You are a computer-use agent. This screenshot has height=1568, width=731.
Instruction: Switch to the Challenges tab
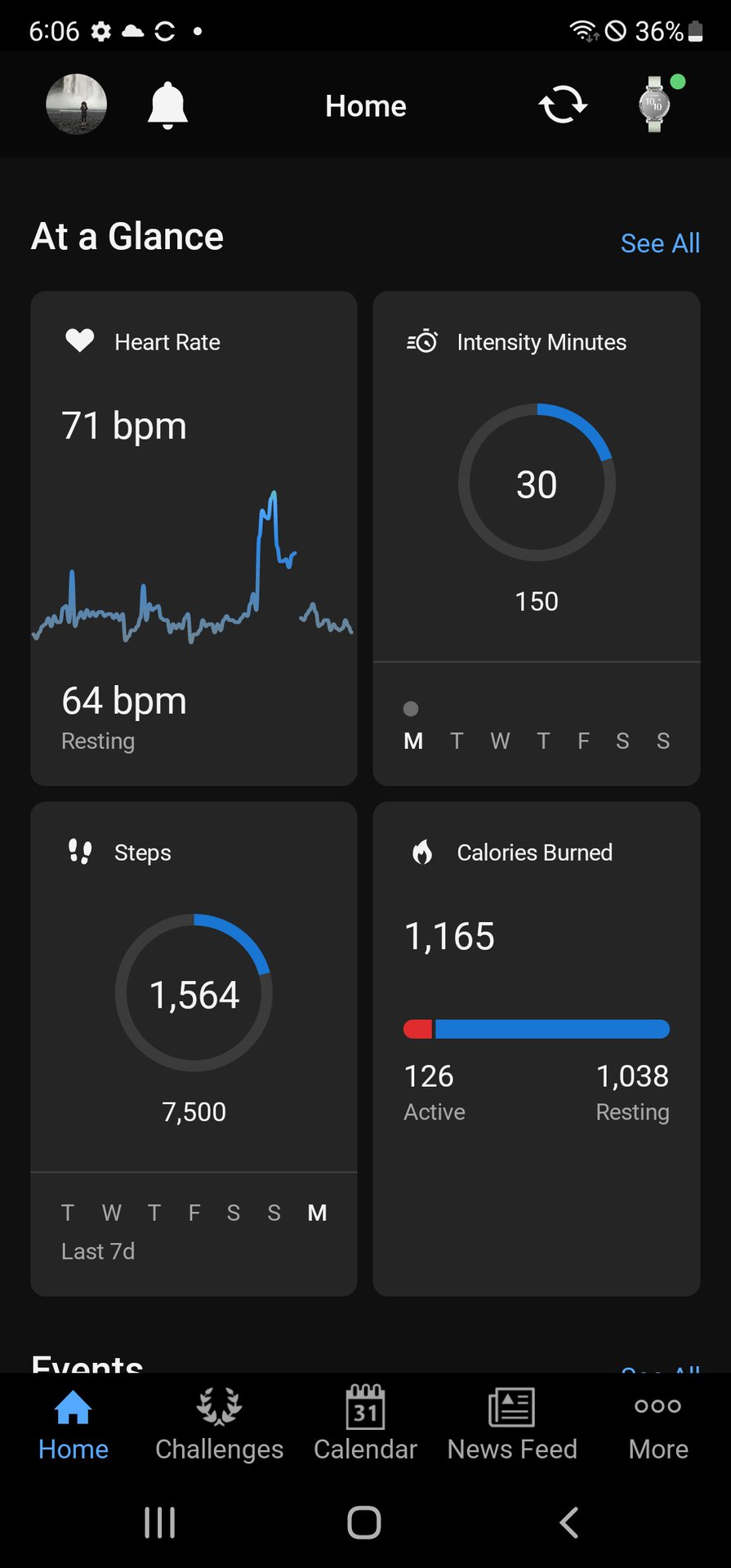point(219,1424)
